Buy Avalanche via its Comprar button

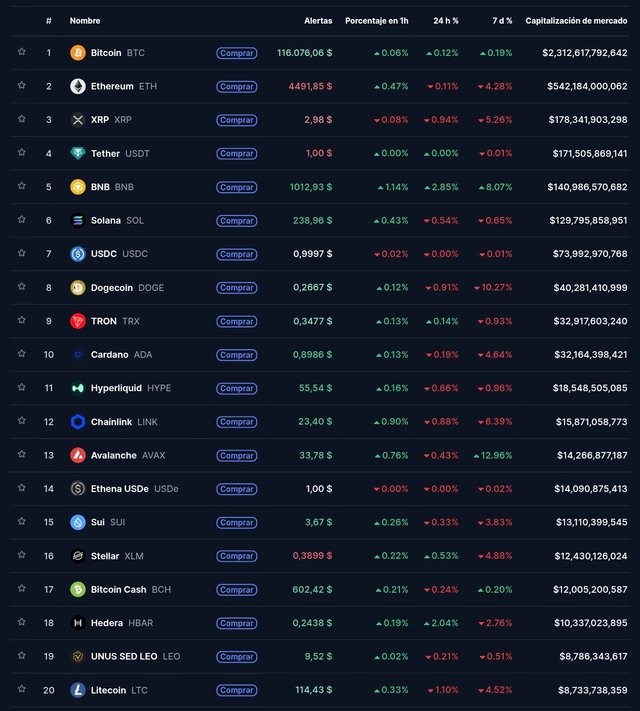(x=236, y=456)
